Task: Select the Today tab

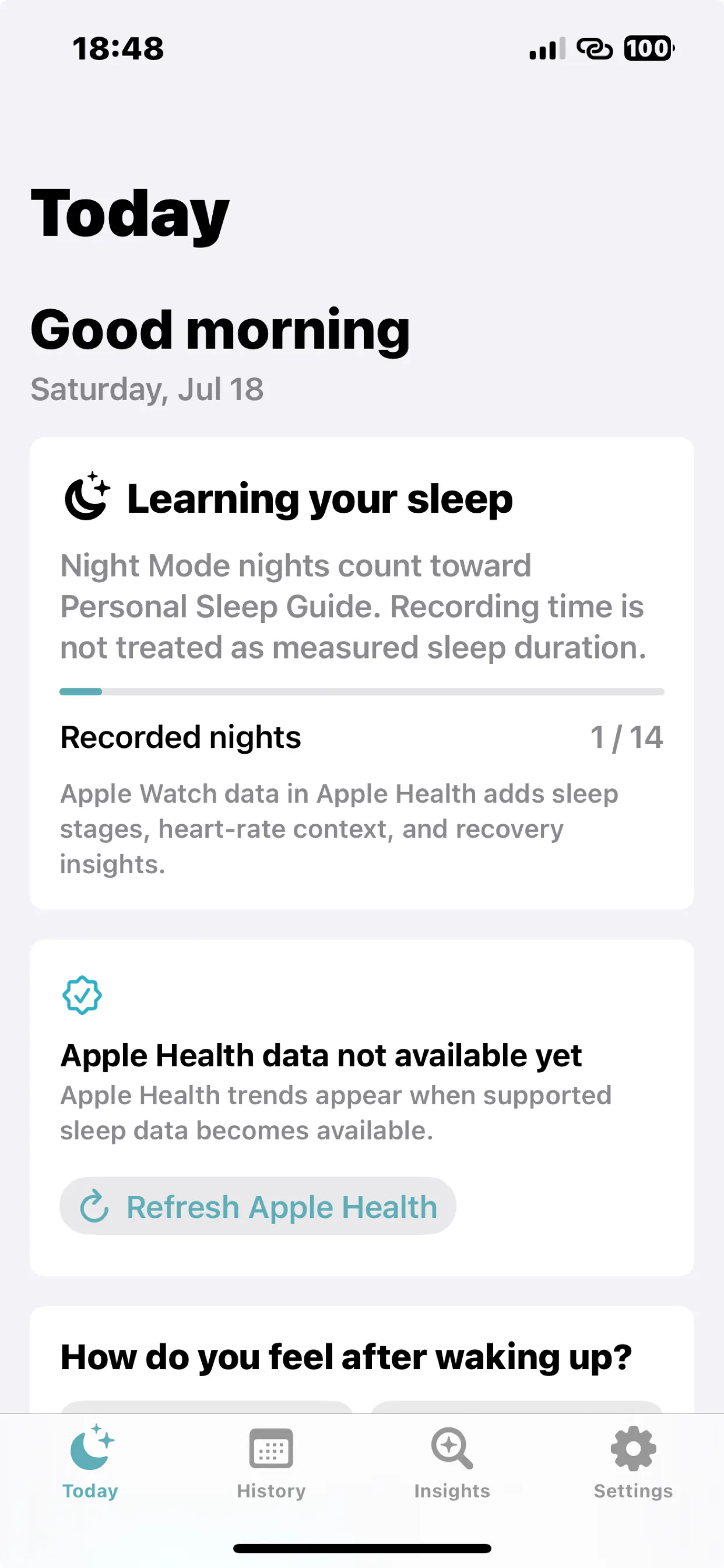Action: pos(91,1464)
